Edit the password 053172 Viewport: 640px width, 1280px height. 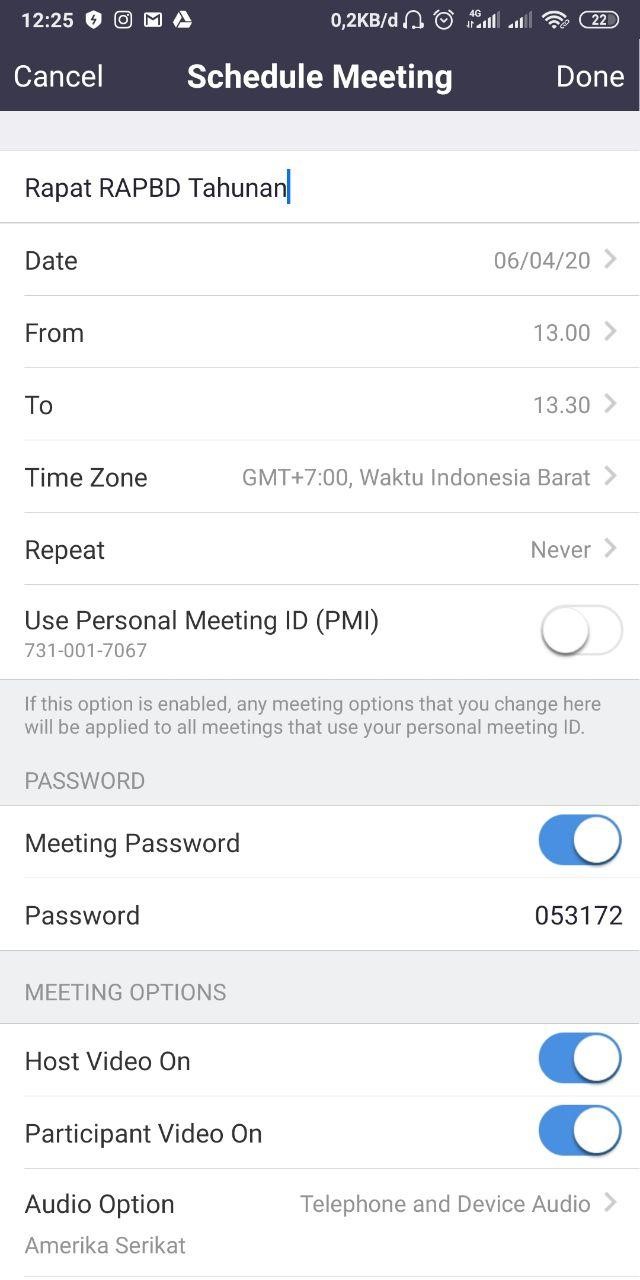[x=578, y=915]
